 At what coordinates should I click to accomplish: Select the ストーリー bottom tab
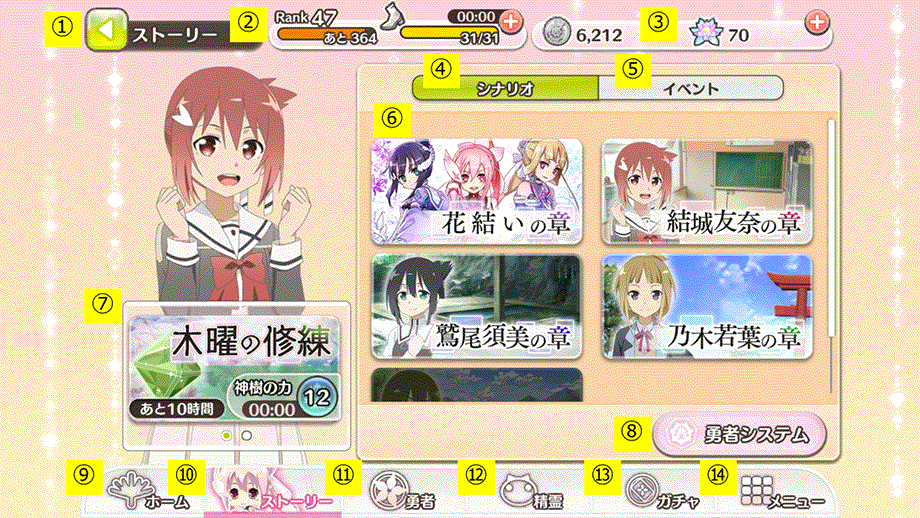[272, 492]
